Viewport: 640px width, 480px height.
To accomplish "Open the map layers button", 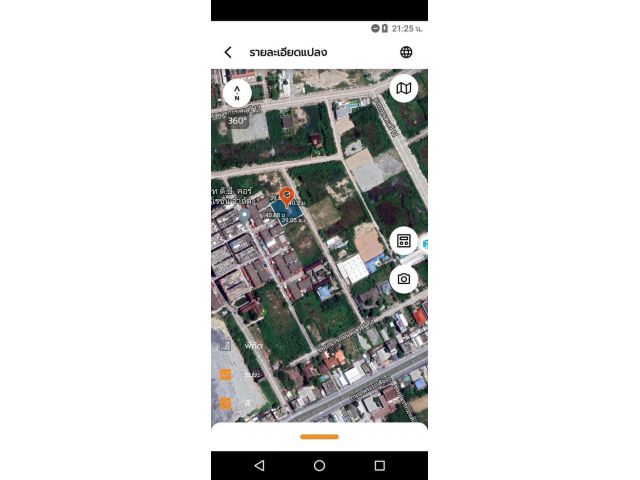I will coord(403,89).
